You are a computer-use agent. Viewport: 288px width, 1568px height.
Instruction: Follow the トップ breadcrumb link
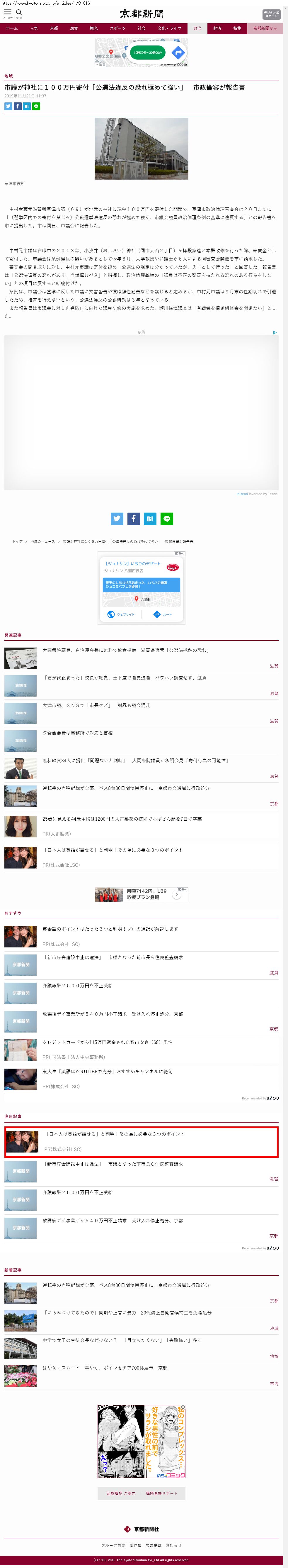pos(17,541)
